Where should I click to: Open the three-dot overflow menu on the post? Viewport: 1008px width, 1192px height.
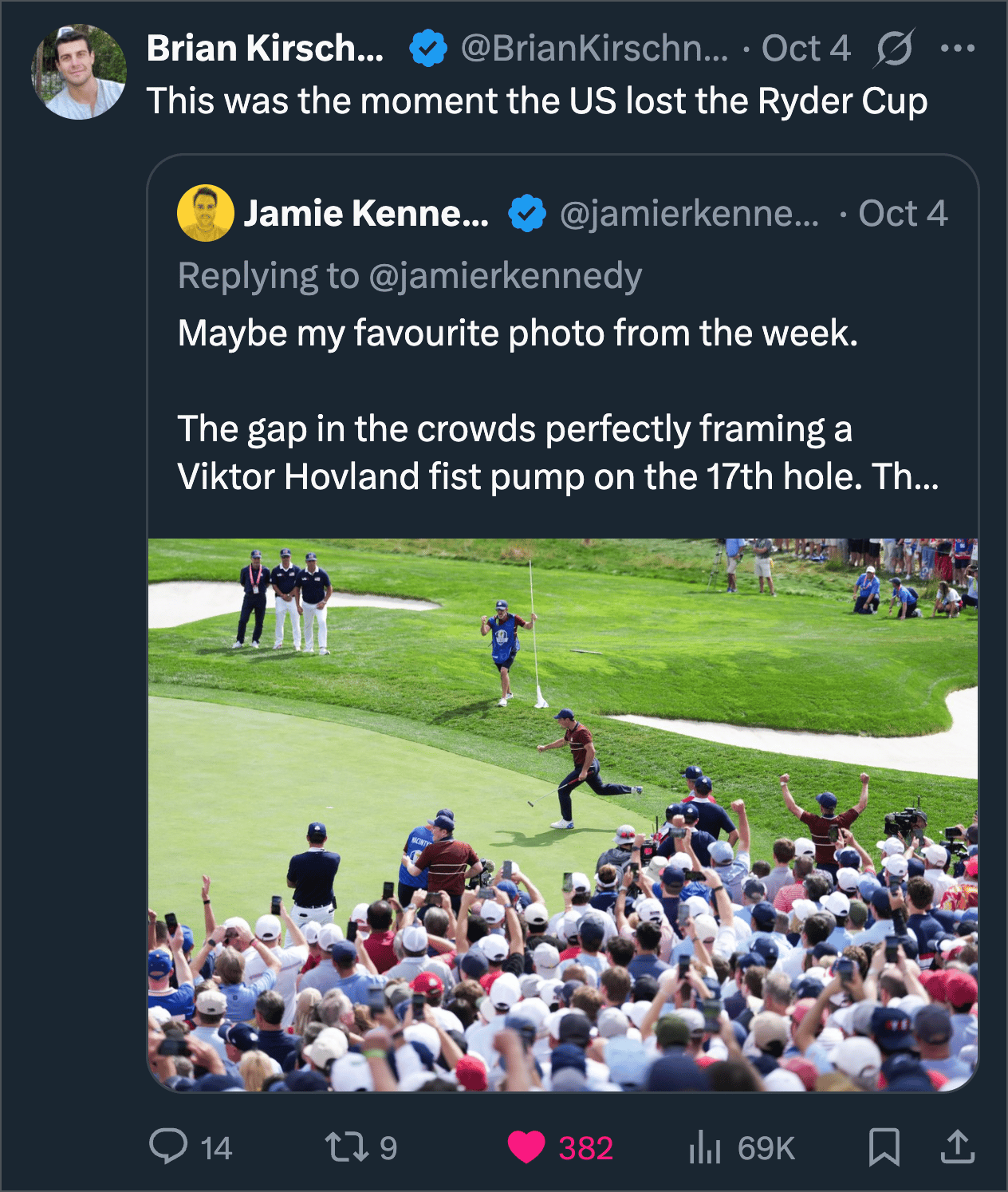pos(957,49)
